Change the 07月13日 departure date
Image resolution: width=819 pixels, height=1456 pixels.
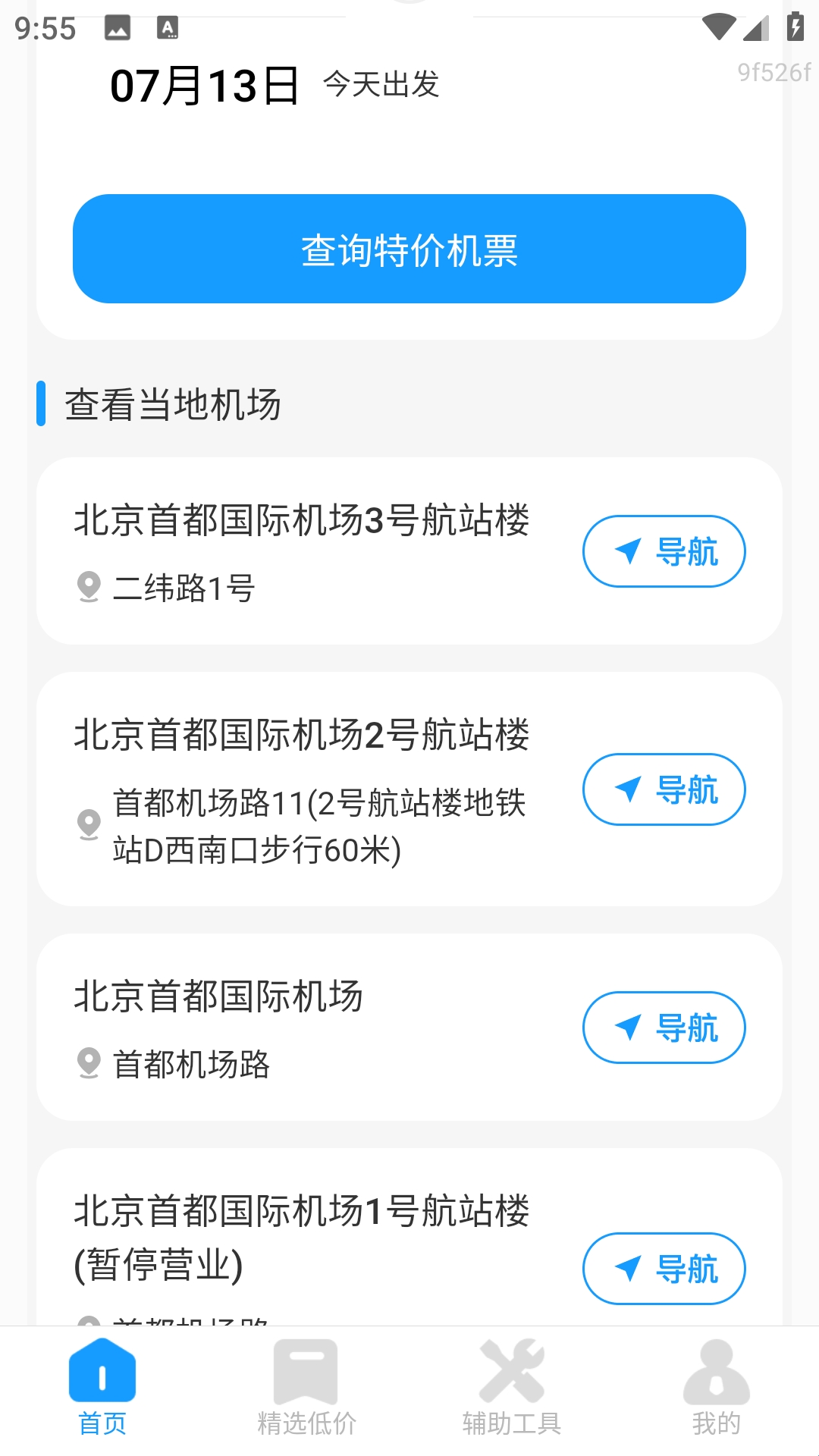click(x=205, y=85)
